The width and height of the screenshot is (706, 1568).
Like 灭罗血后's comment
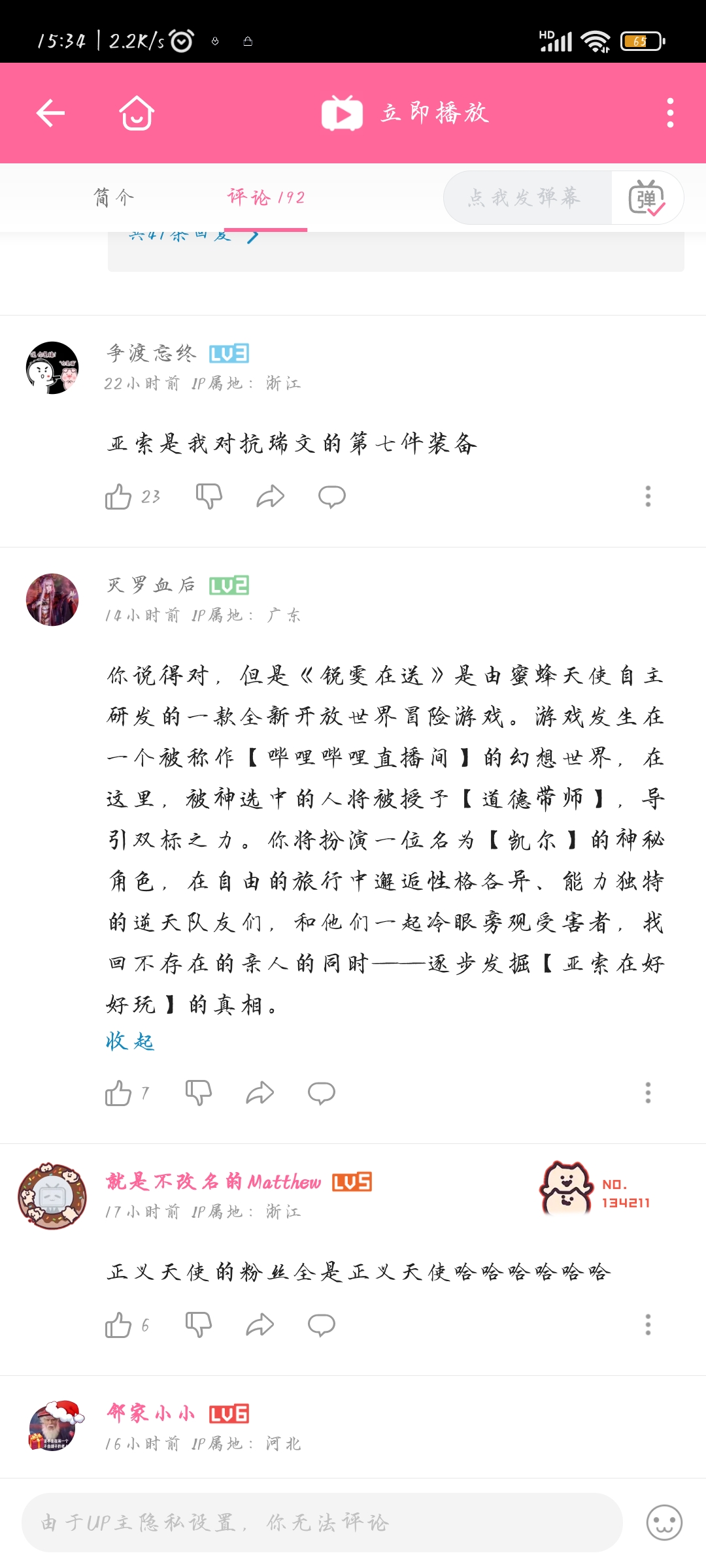118,1093
